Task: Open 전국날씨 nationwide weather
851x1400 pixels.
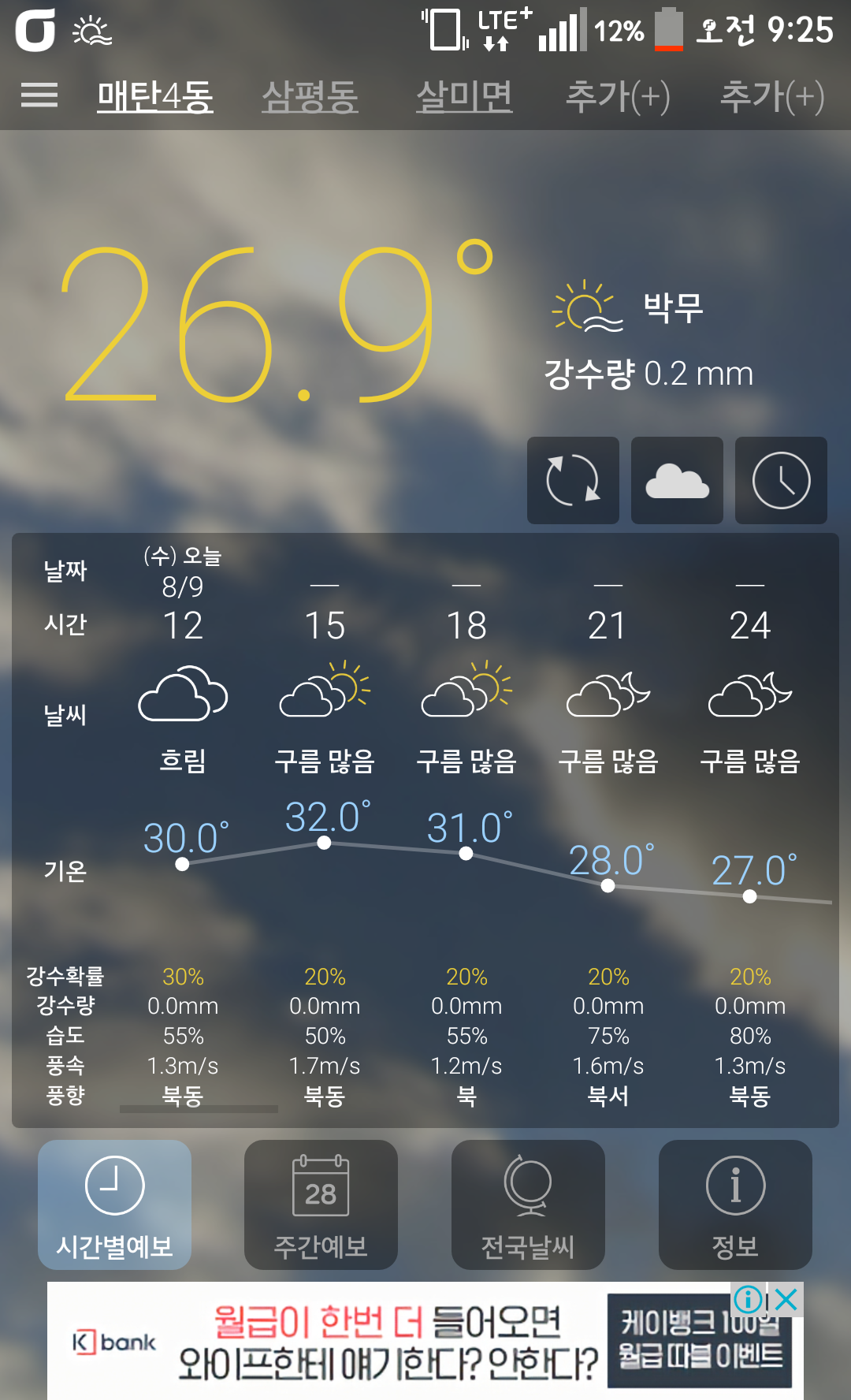Action: (x=528, y=1205)
